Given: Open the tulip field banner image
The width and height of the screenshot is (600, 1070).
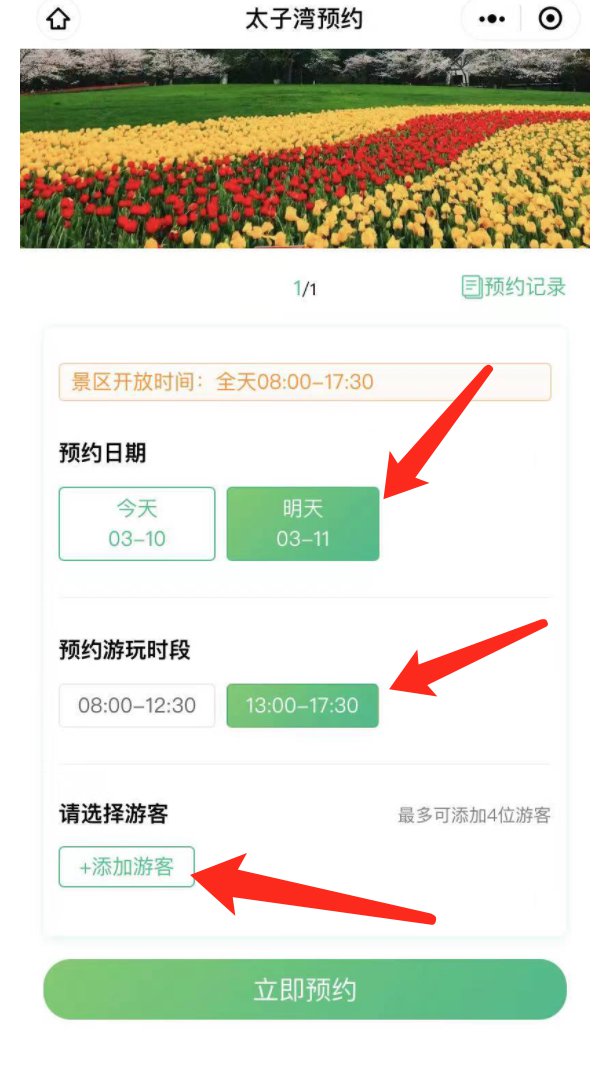Looking at the screenshot, I should (304, 148).
